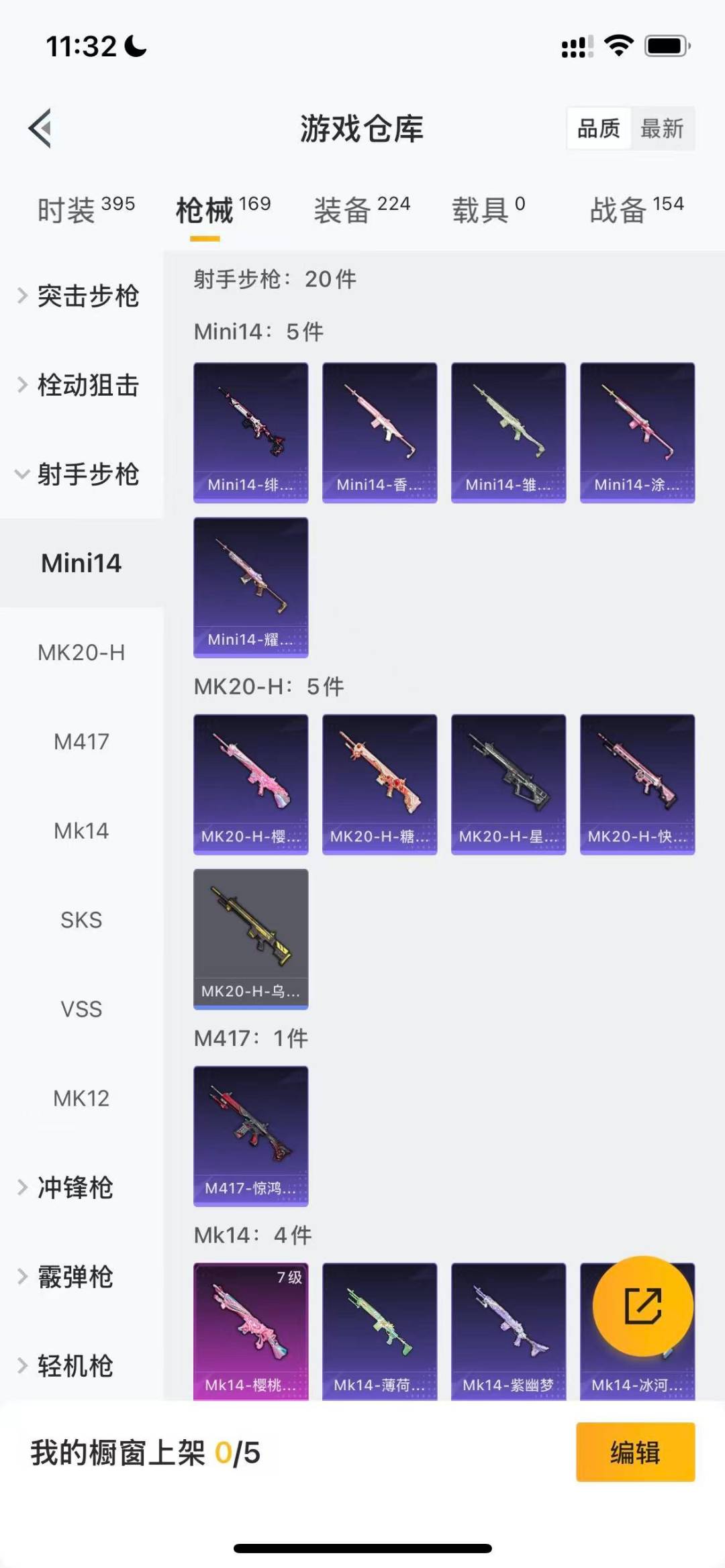Go back from the 游戏仓库 page
Image resolution: width=725 pixels, height=1568 pixels.
pyautogui.click(x=40, y=128)
